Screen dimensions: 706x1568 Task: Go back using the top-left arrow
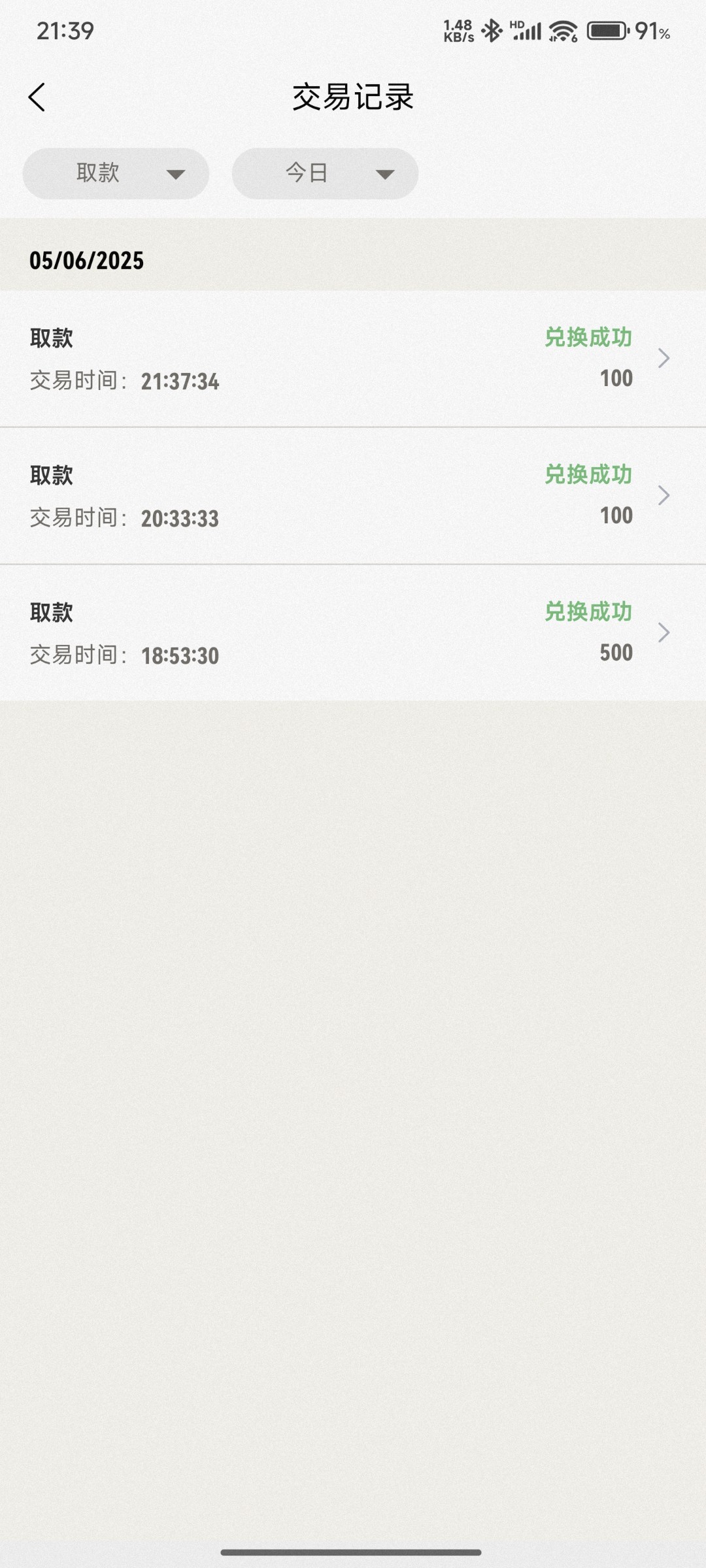click(x=37, y=97)
